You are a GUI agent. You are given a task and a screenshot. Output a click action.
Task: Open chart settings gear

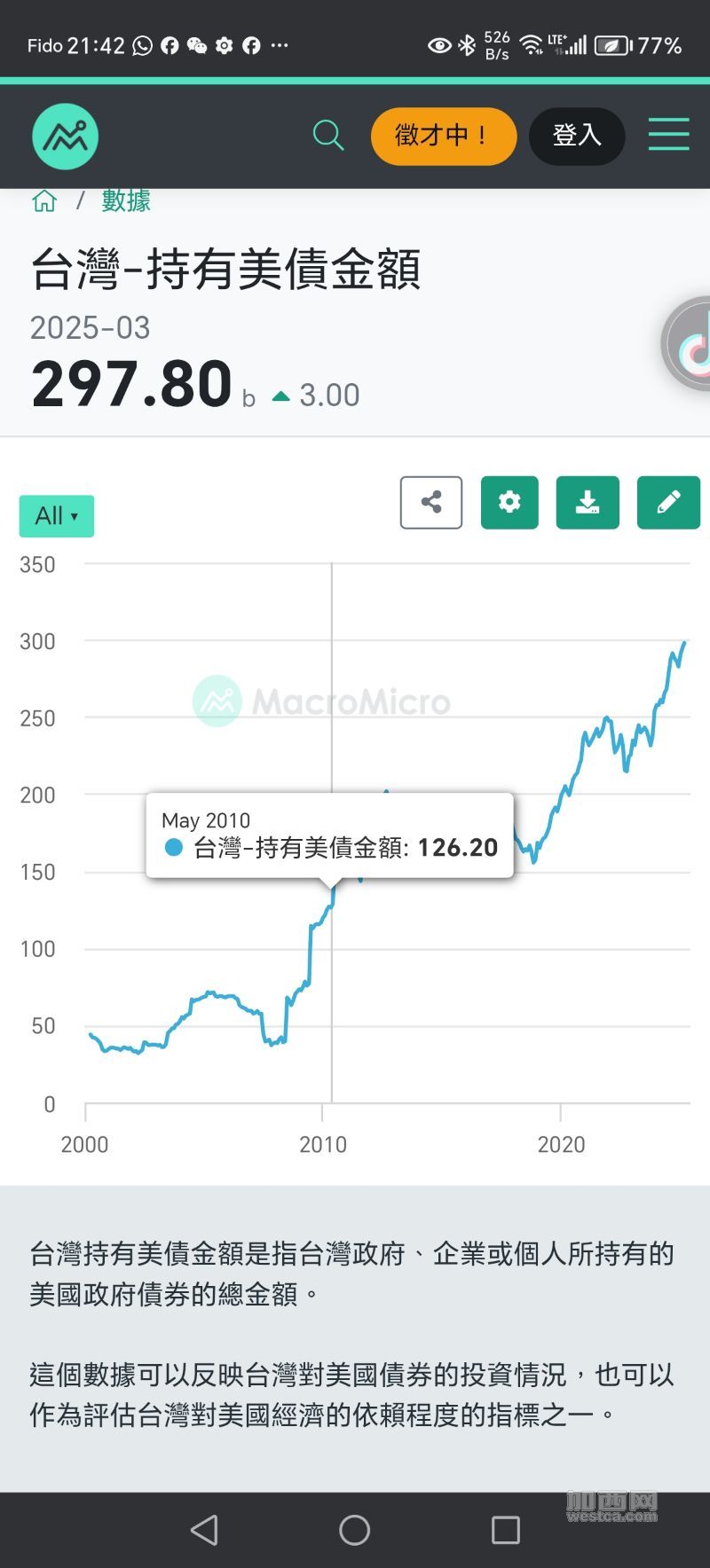[509, 503]
